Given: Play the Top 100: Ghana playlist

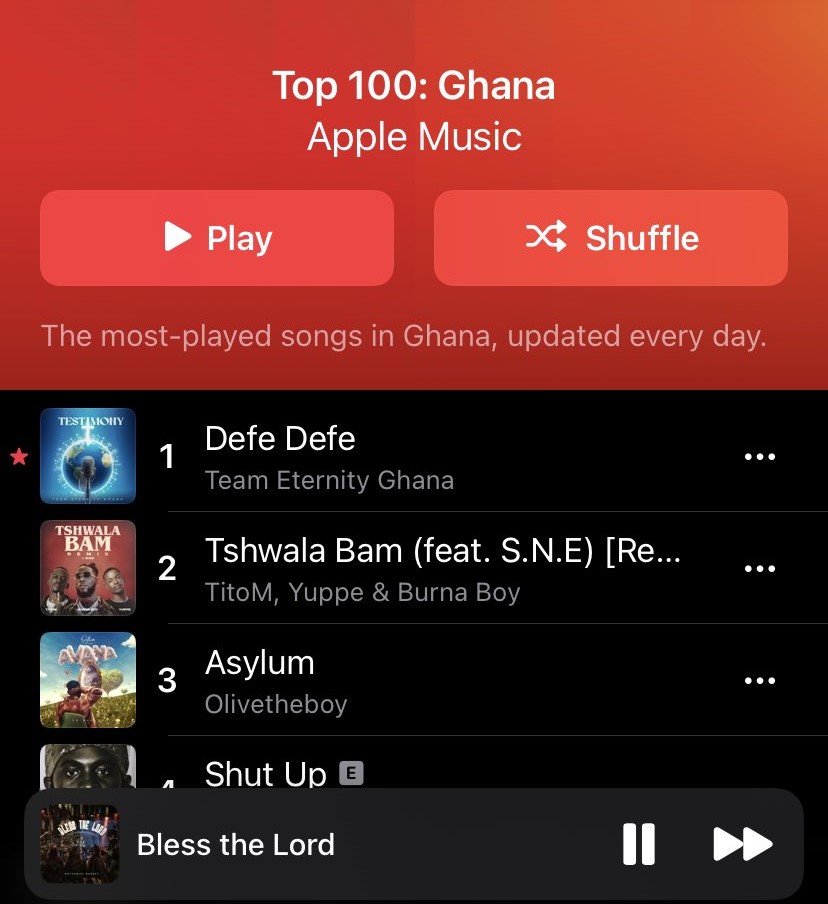Looking at the screenshot, I should [217, 238].
